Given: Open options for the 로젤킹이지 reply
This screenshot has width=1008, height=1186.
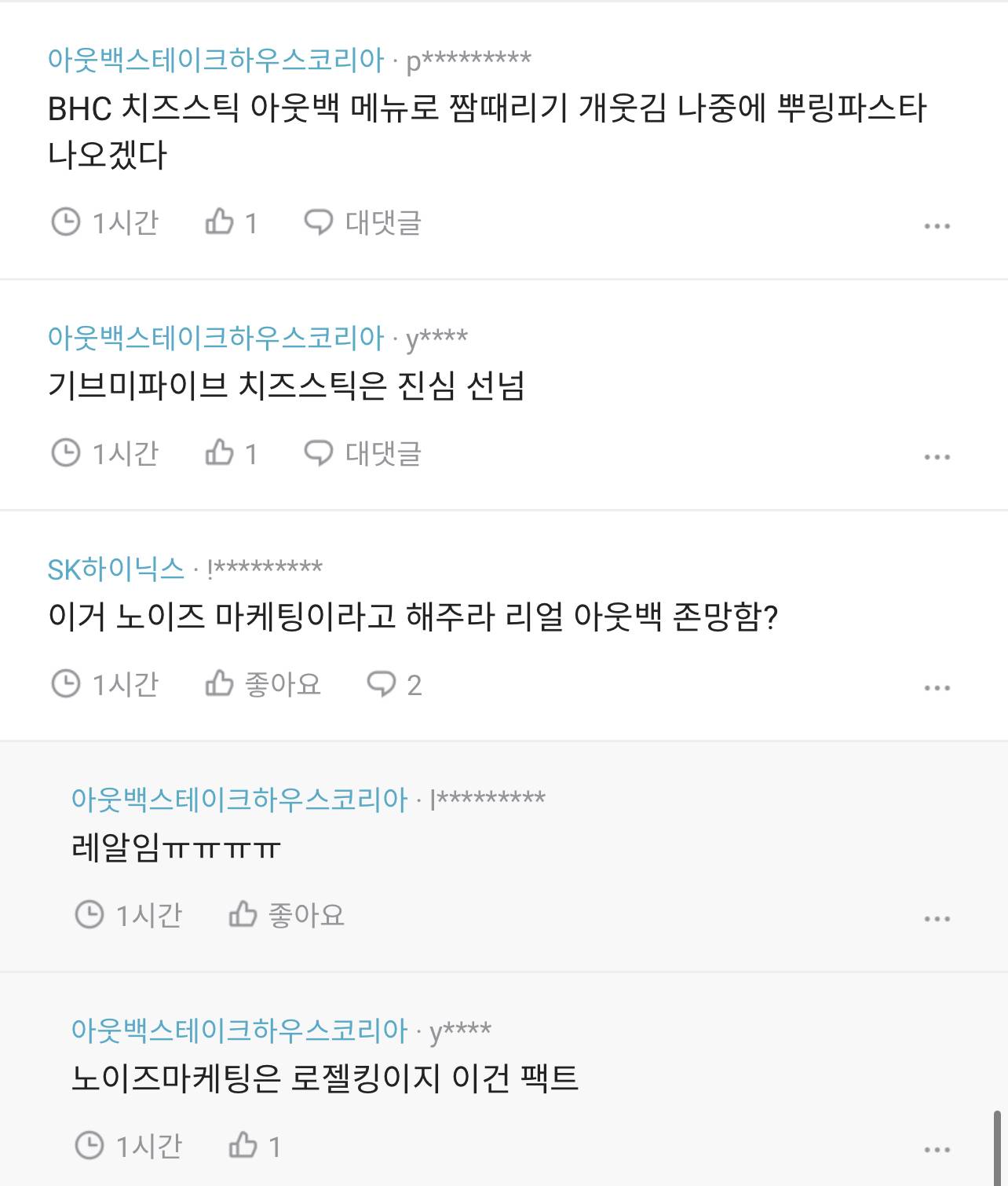Looking at the screenshot, I should pyautogui.click(x=937, y=1150).
